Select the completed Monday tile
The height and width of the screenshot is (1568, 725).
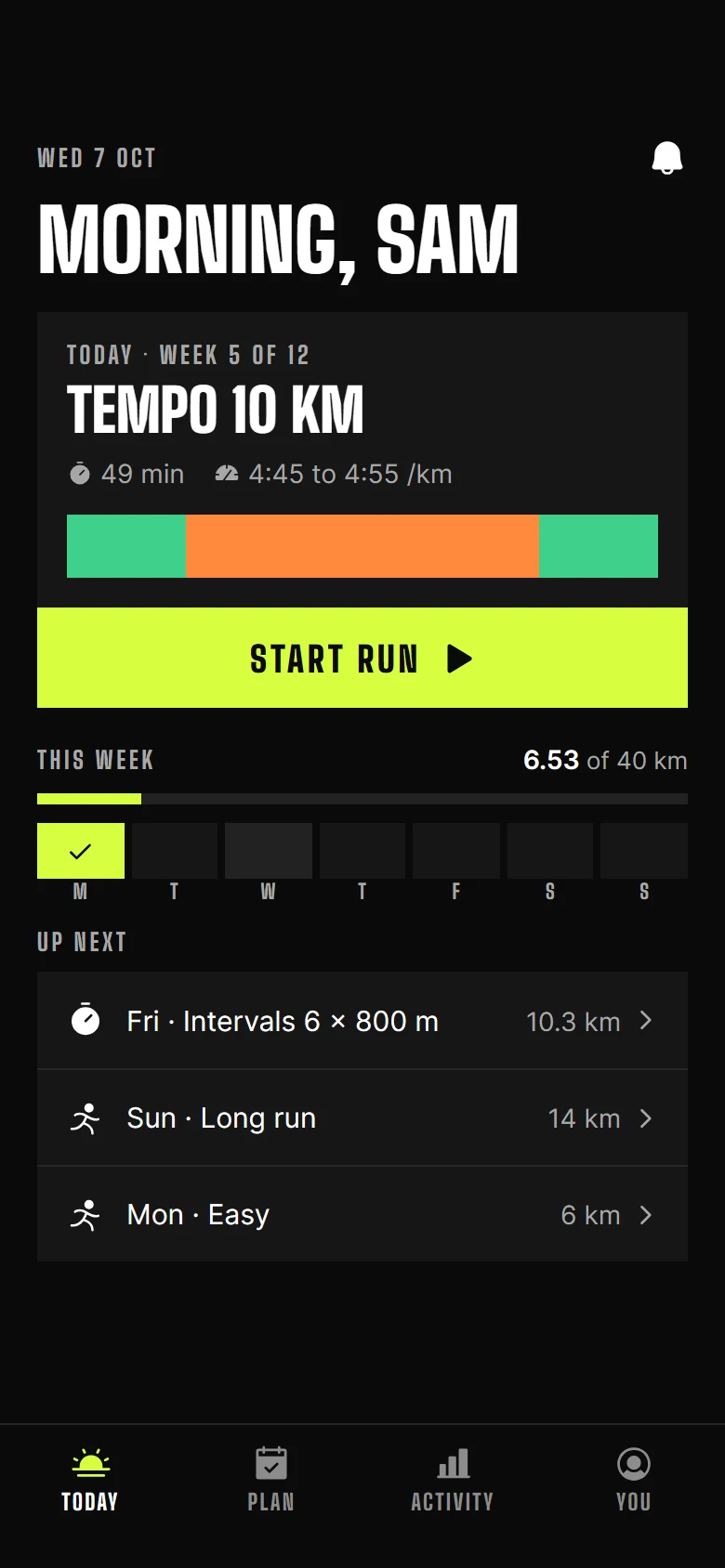[81, 851]
